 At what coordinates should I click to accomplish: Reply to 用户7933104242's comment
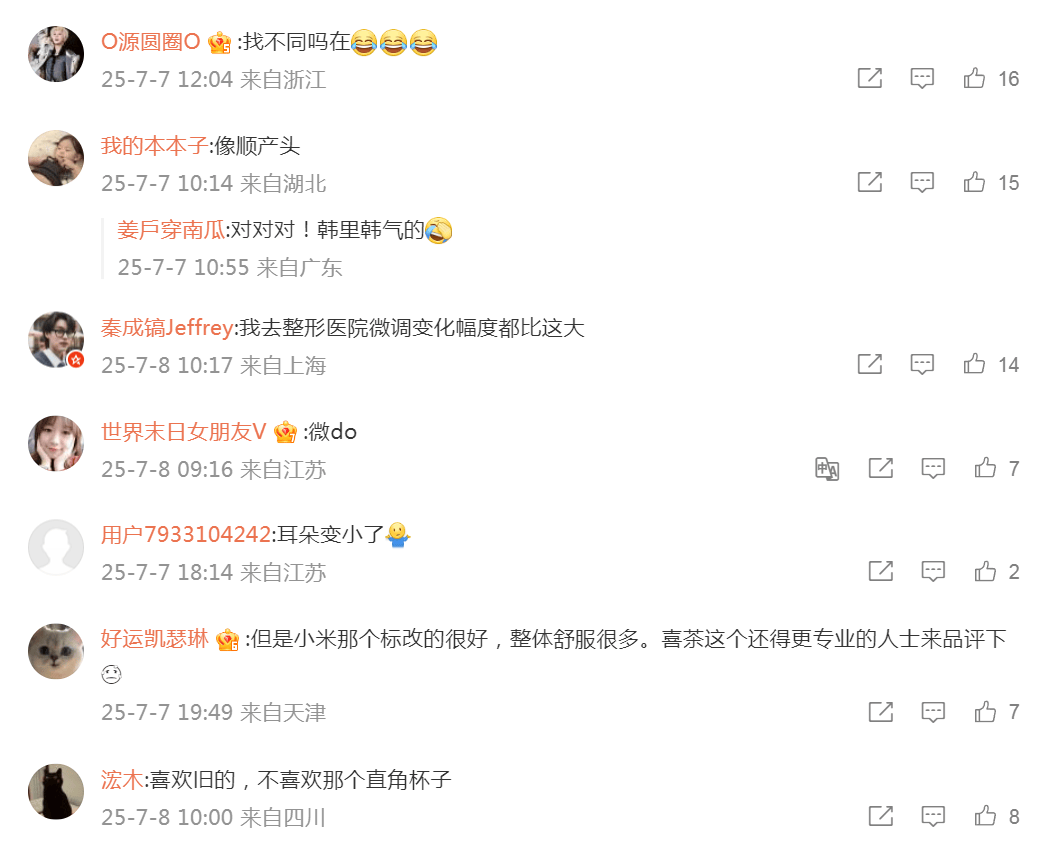tap(933, 572)
